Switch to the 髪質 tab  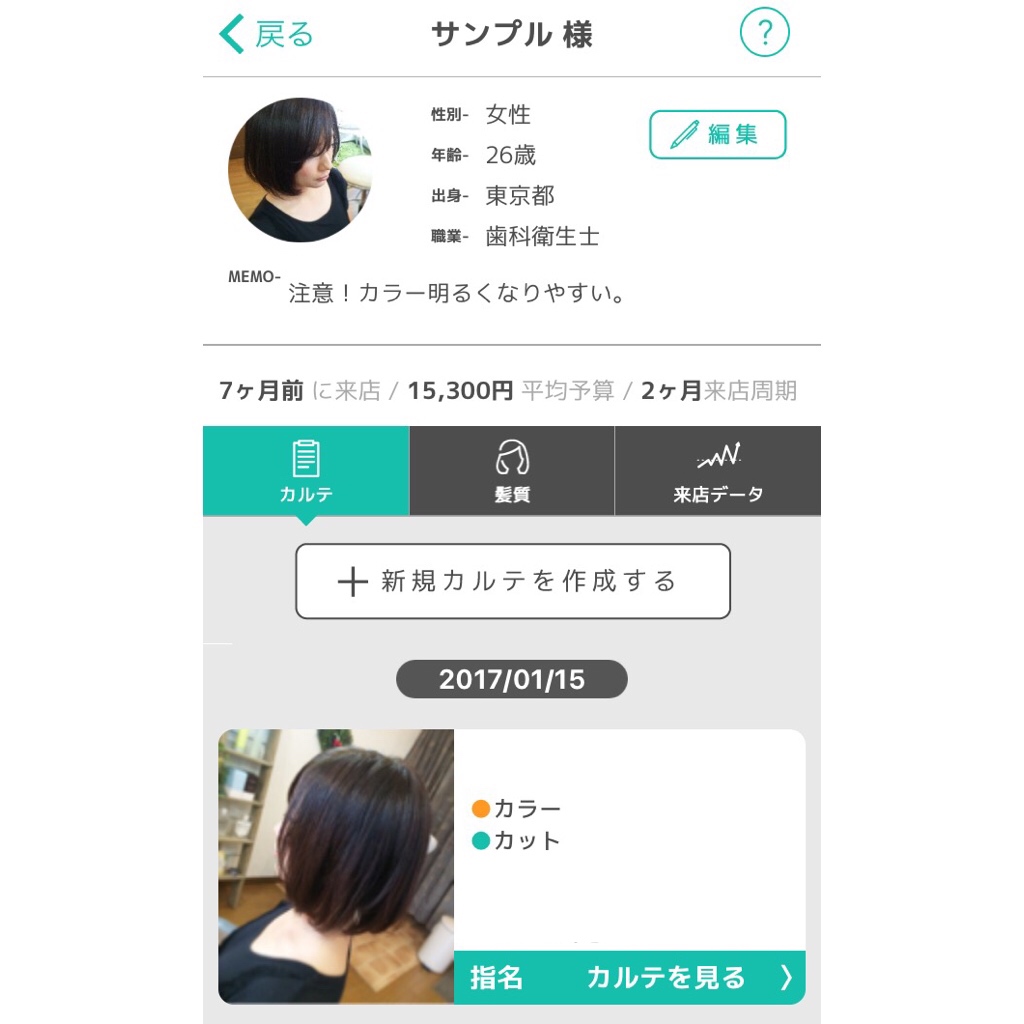pos(512,471)
